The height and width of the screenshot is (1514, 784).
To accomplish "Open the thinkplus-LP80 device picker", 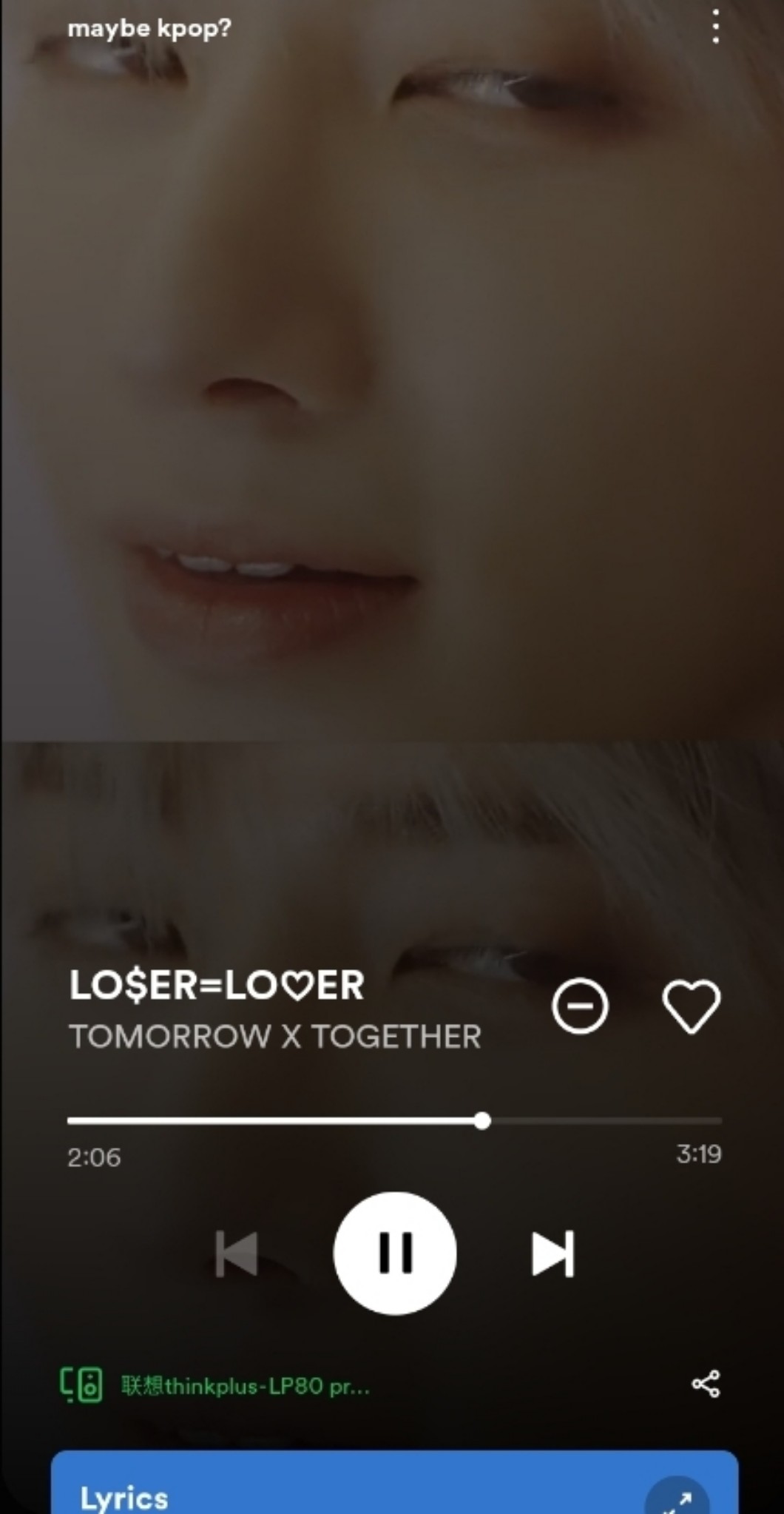I will pyautogui.click(x=214, y=1385).
